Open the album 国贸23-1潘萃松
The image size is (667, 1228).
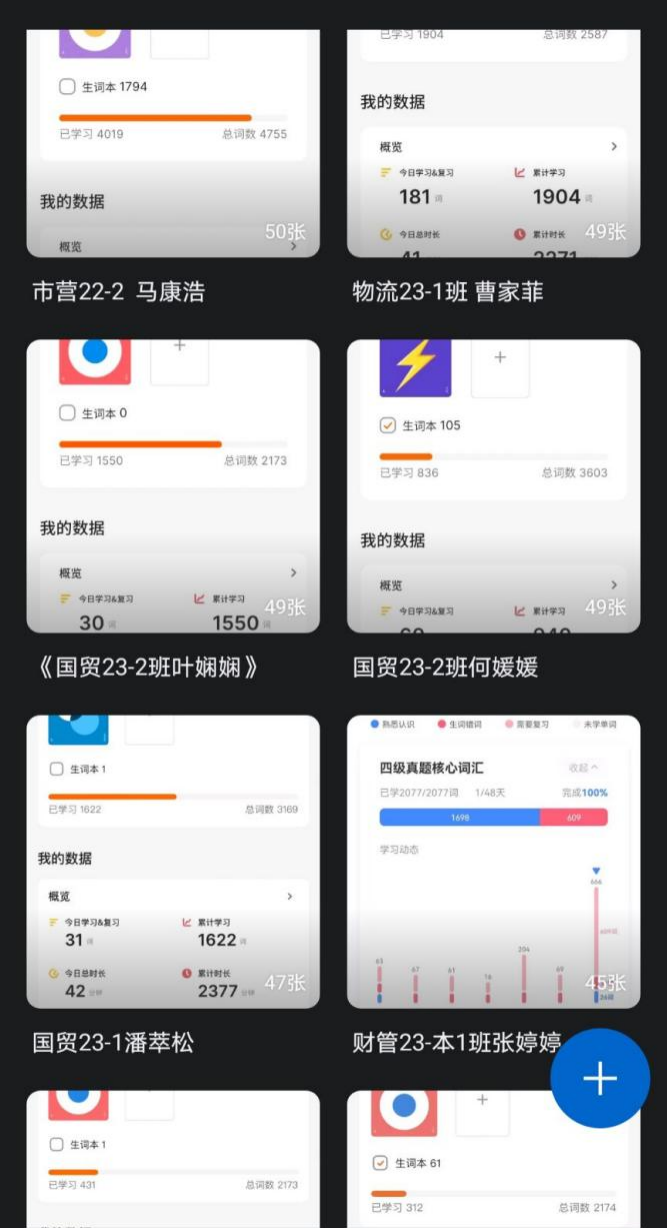point(173,861)
